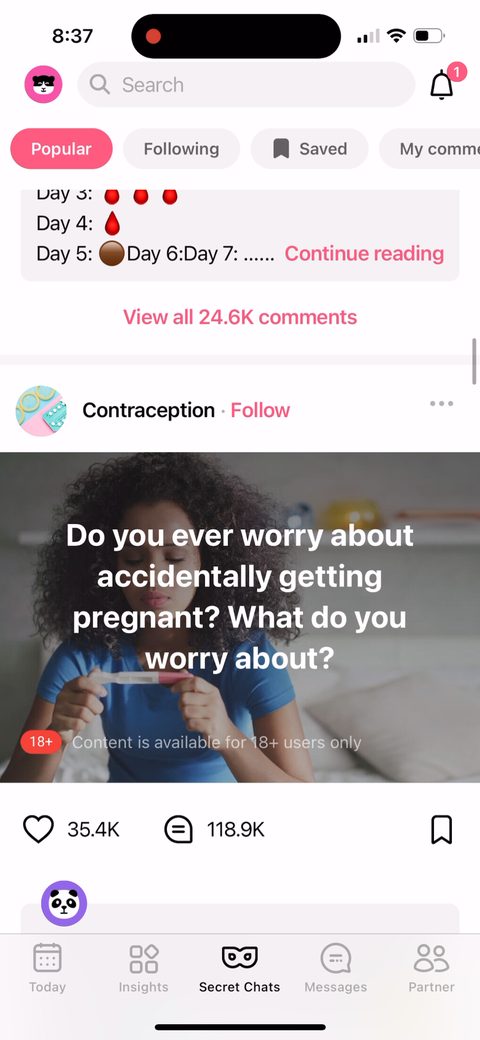Open the overflow menu on Contraception post

pyautogui.click(x=441, y=403)
